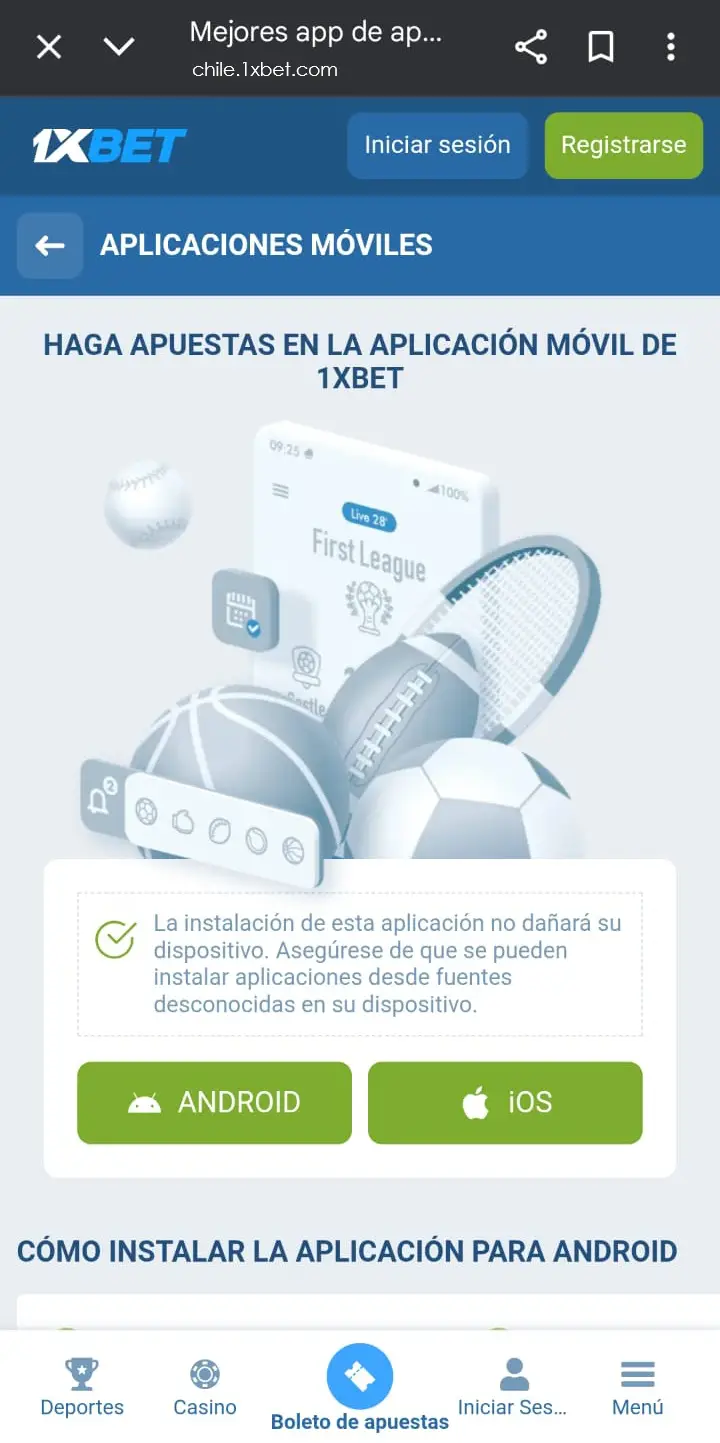The image size is (720, 1443).
Task: Switch to the Deportes tab
Action: point(82,1387)
